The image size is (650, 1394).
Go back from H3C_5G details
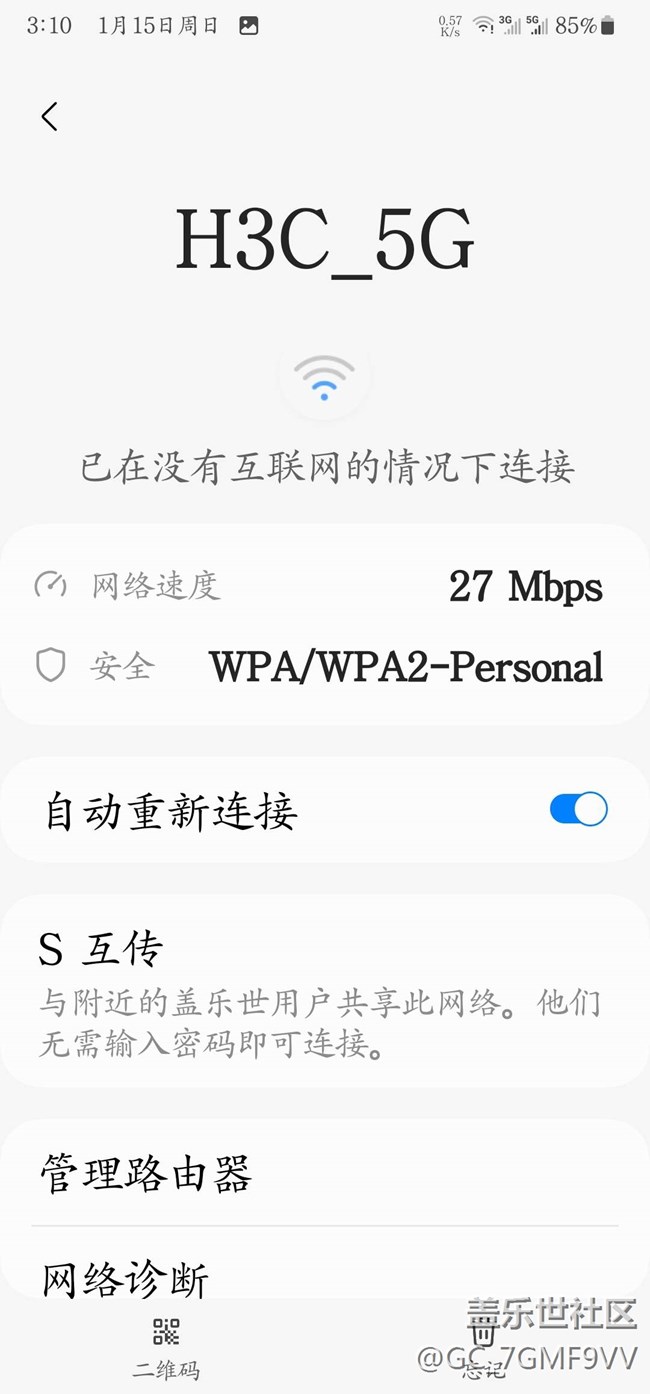coord(50,117)
